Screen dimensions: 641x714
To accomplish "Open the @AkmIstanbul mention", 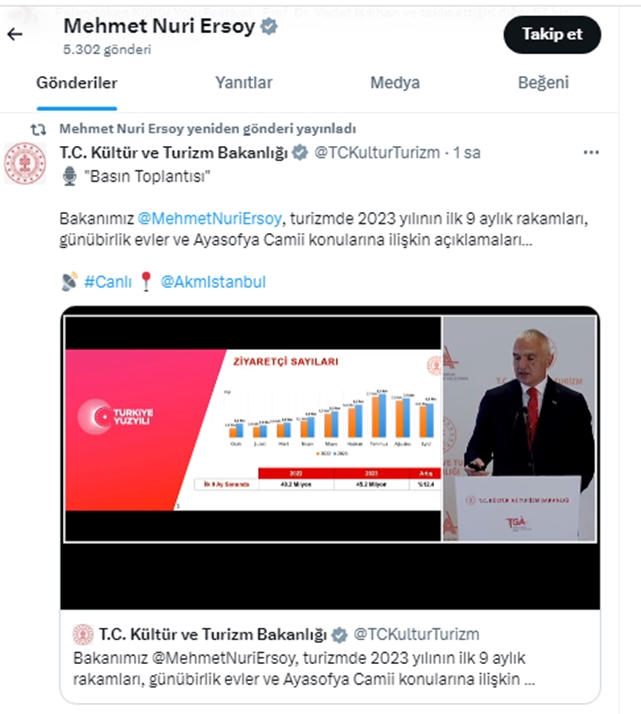I will [213, 282].
